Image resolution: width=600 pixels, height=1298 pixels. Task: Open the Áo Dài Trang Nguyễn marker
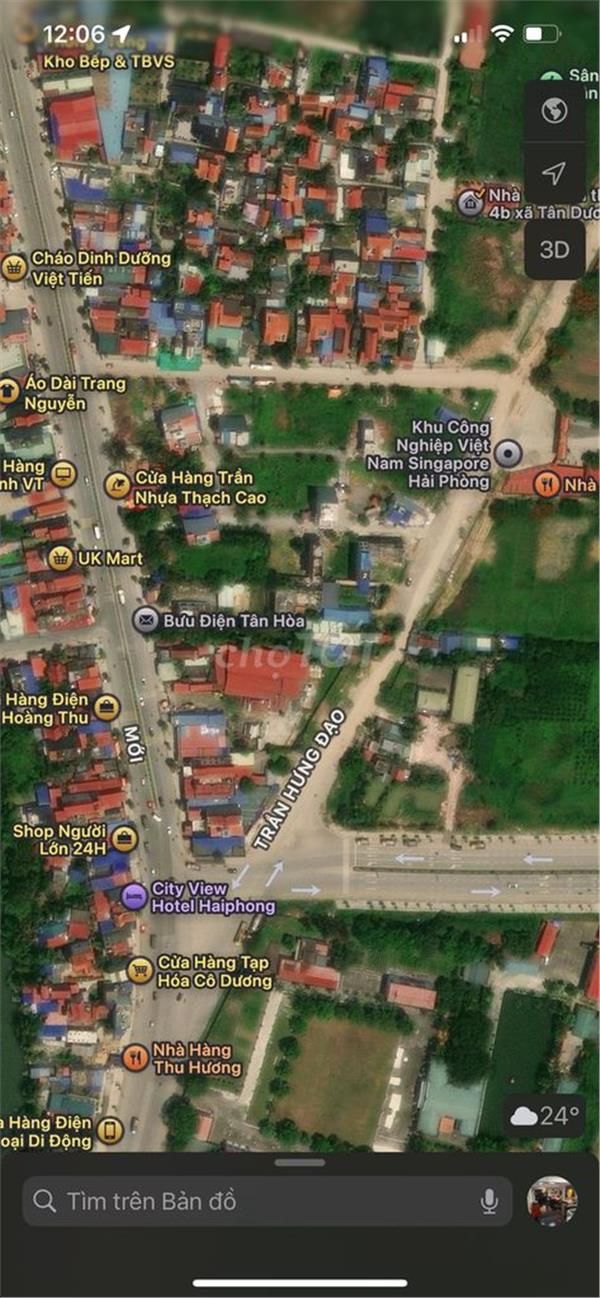pos(9,391)
